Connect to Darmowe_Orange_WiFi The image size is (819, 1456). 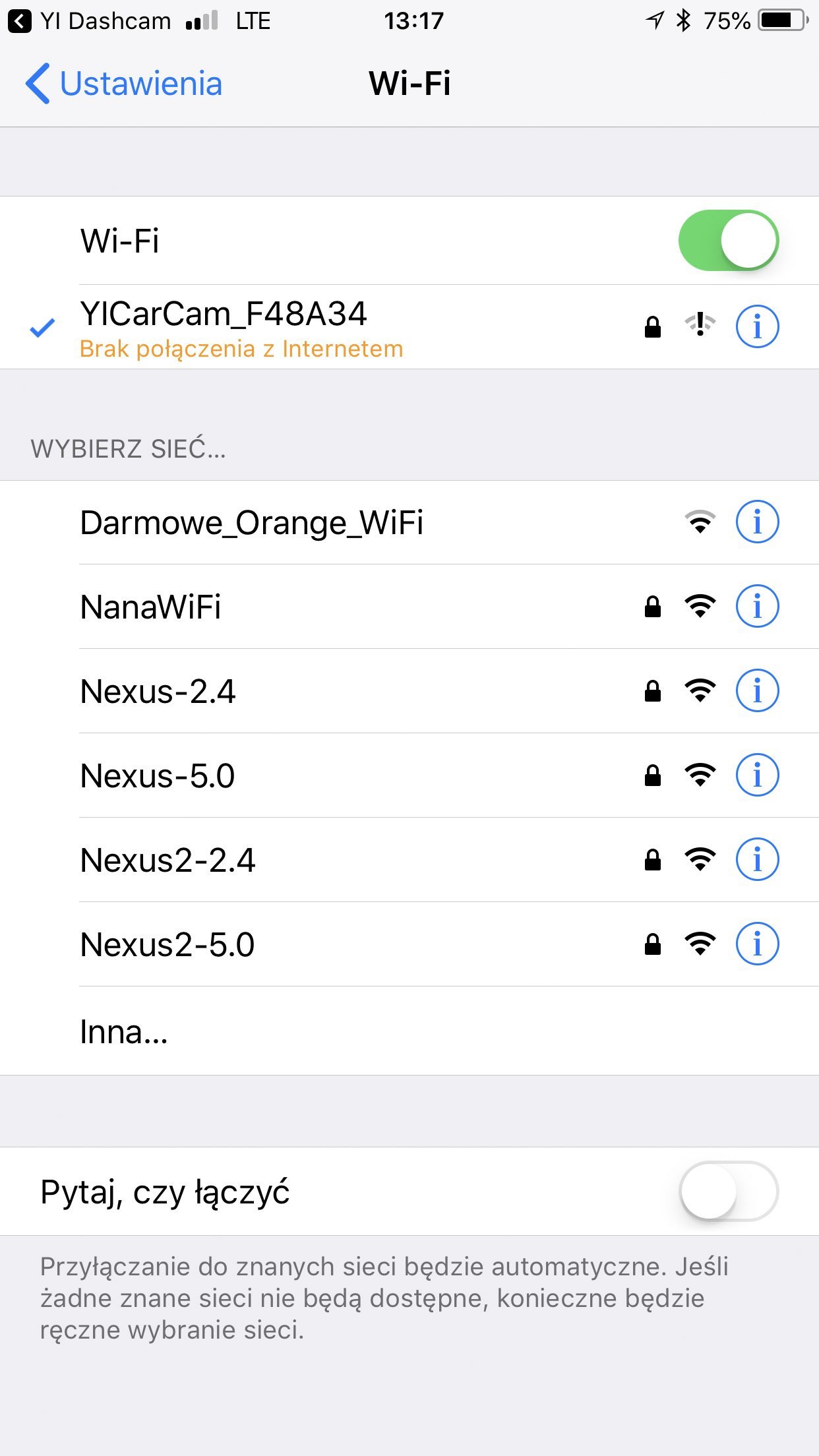[x=409, y=522]
